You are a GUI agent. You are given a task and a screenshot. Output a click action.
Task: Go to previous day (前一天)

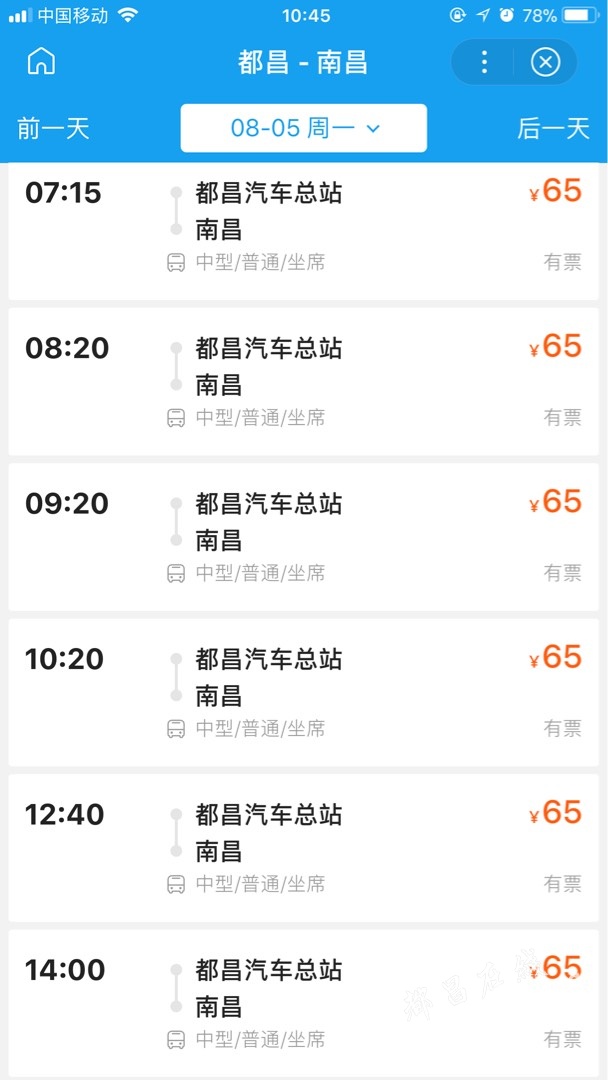(54, 129)
